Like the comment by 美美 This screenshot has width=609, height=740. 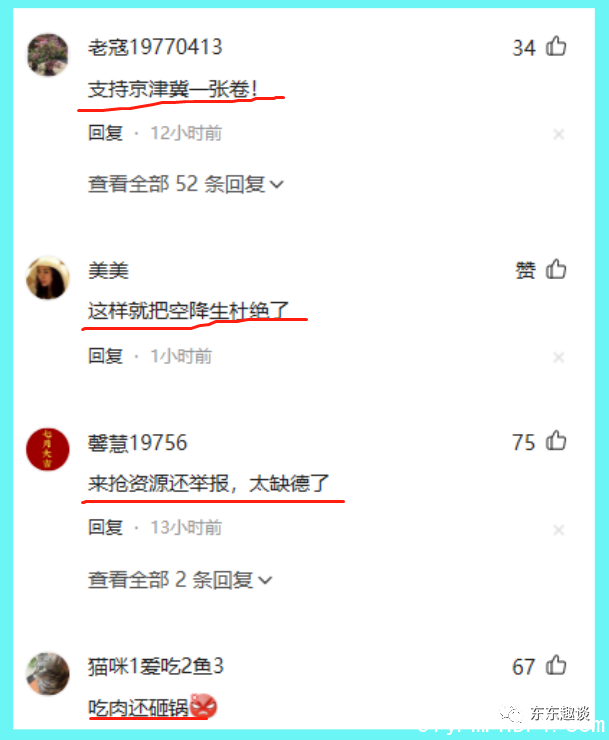point(556,269)
